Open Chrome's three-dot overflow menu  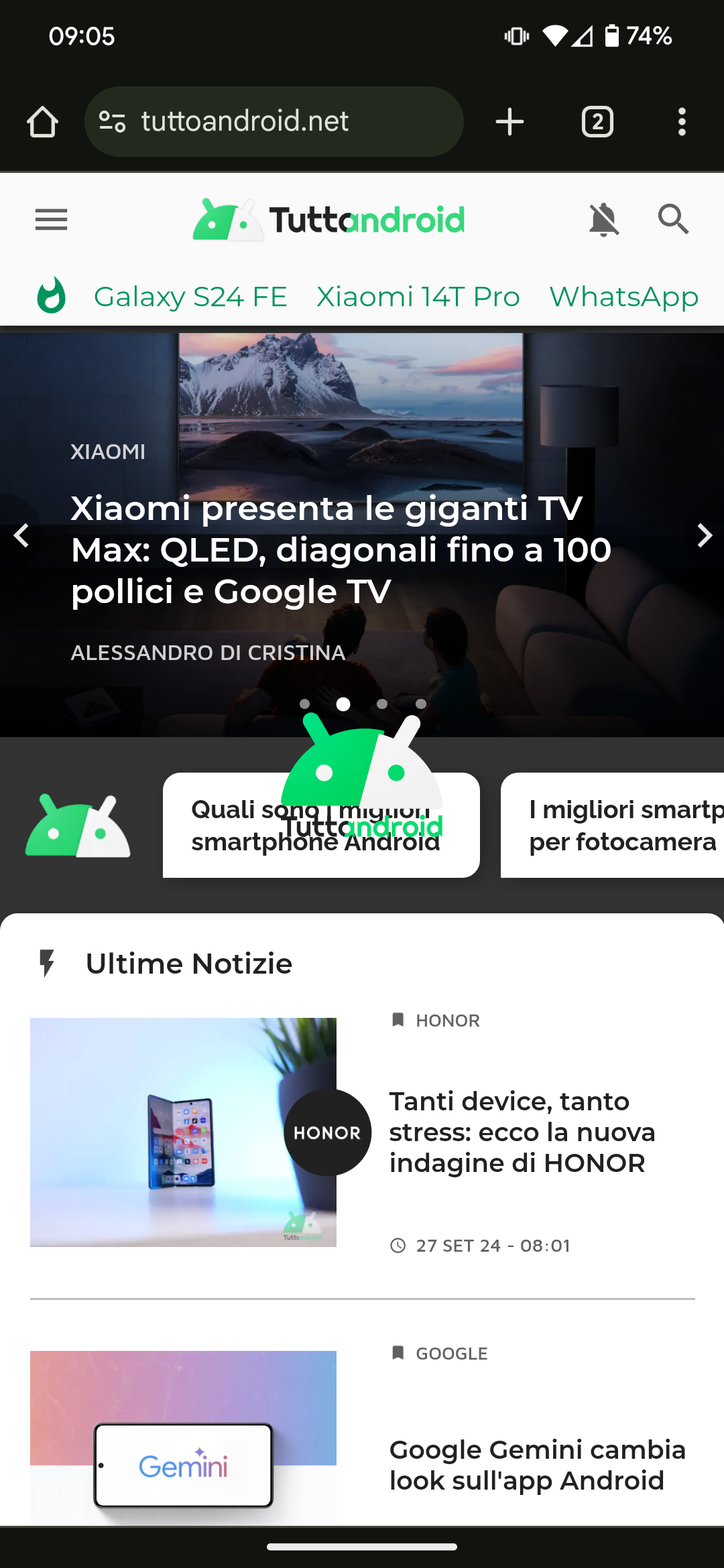click(682, 122)
